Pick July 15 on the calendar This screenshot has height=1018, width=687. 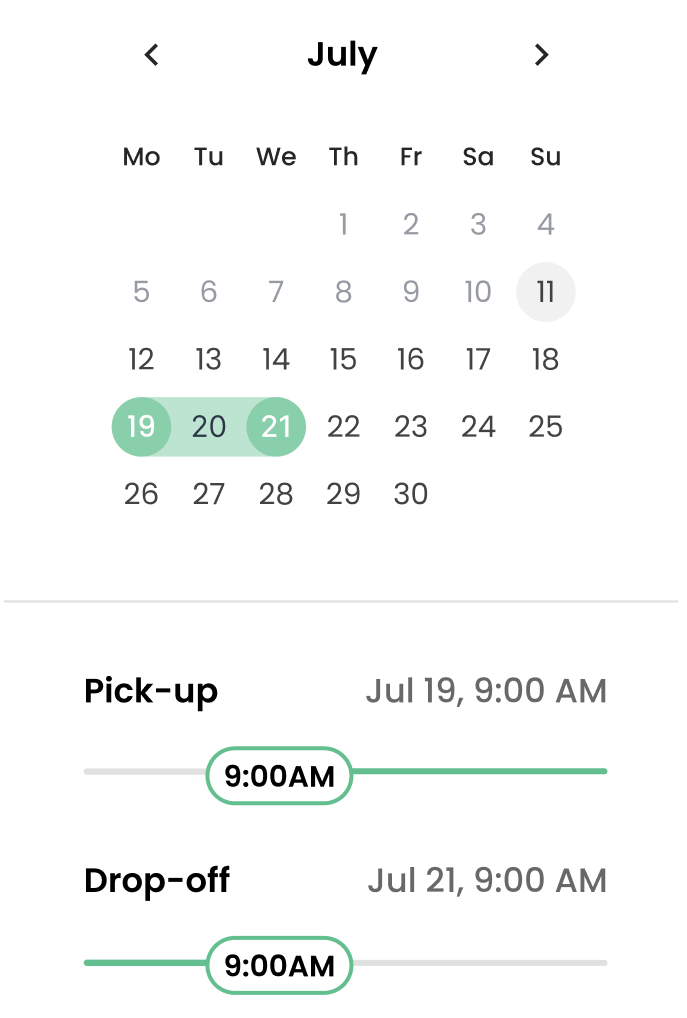[x=343, y=359]
